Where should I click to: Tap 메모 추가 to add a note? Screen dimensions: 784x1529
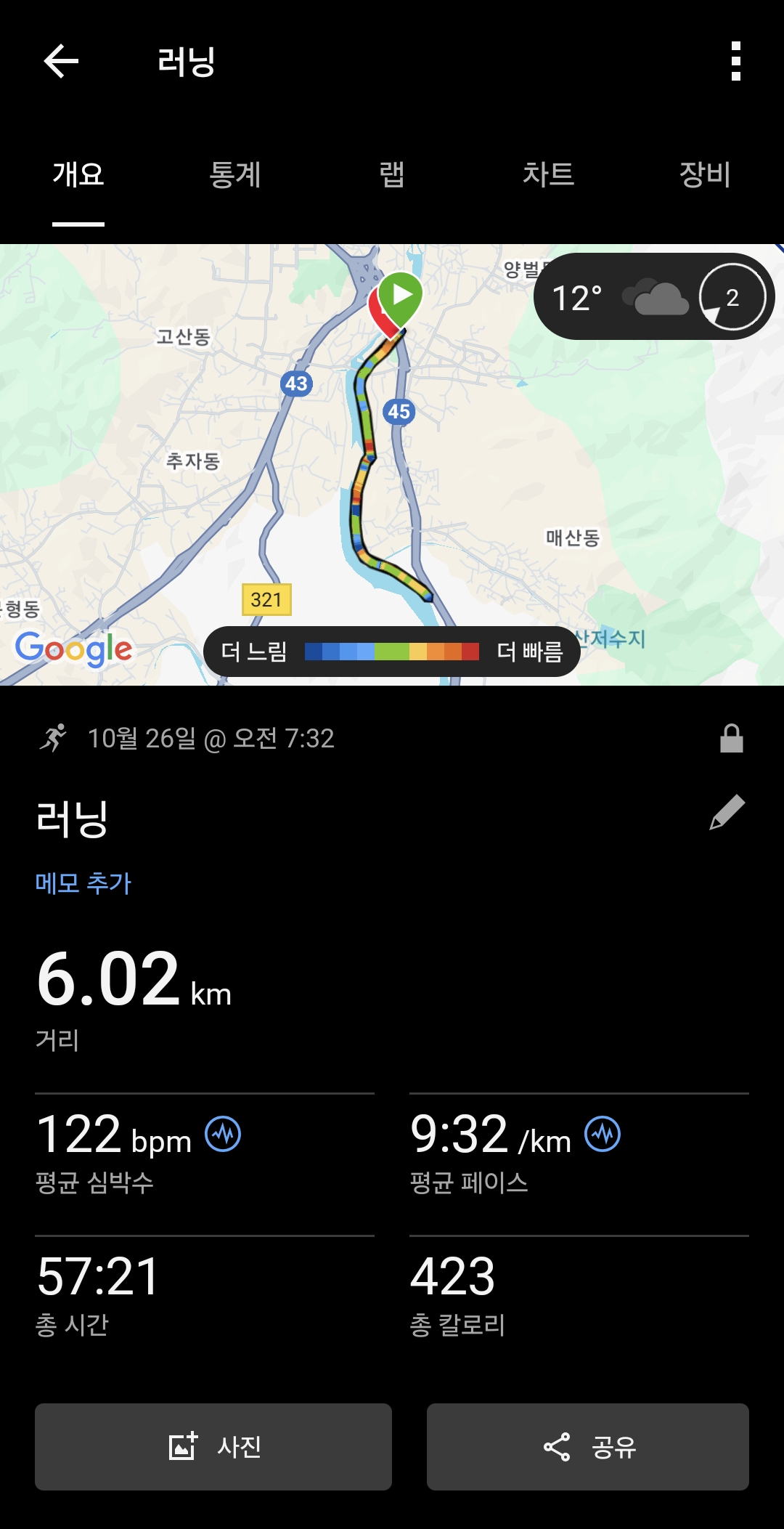click(82, 885)
